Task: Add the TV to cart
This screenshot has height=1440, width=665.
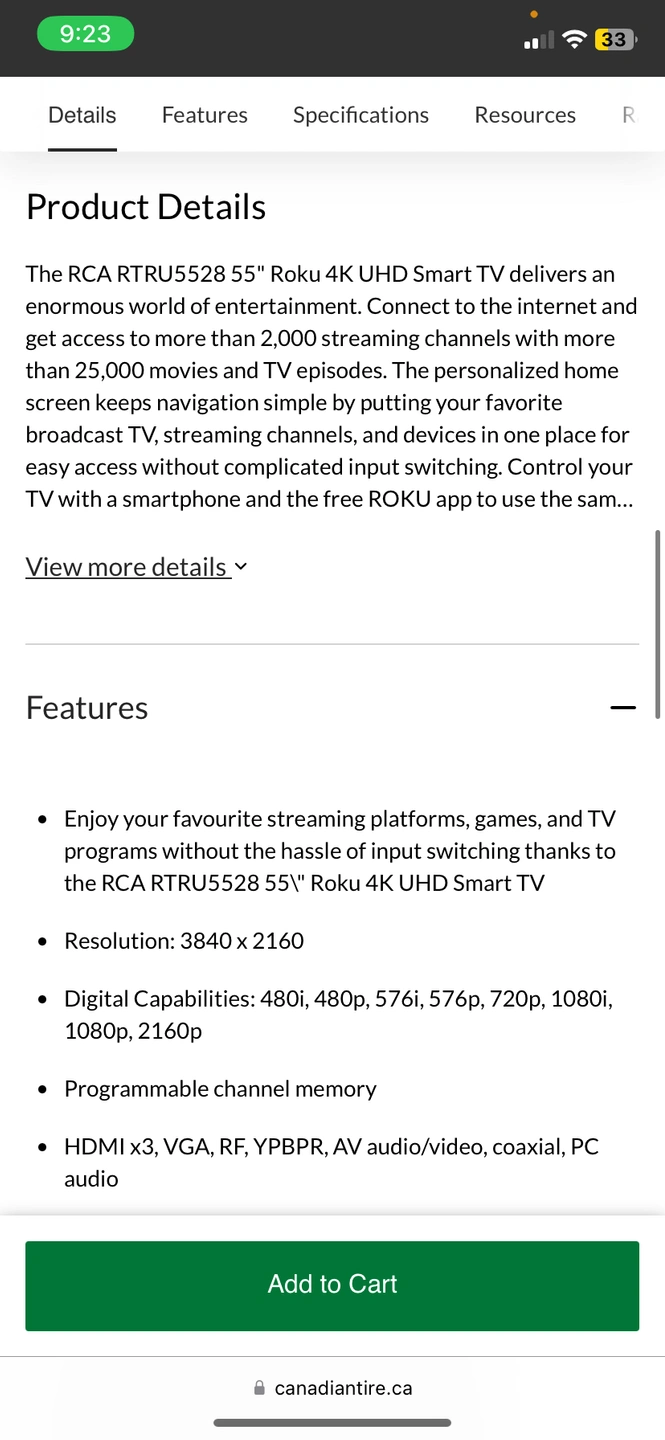Action: pyautogui.click(x=332, y=1285)
